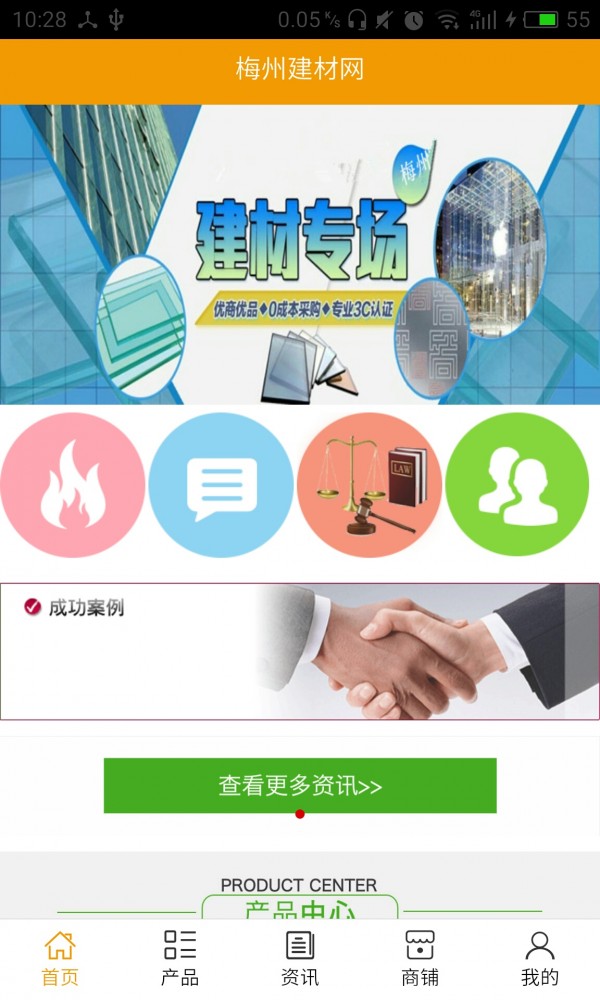Open the blue message bubble icon
The image size is (600, 1000).
221,485
